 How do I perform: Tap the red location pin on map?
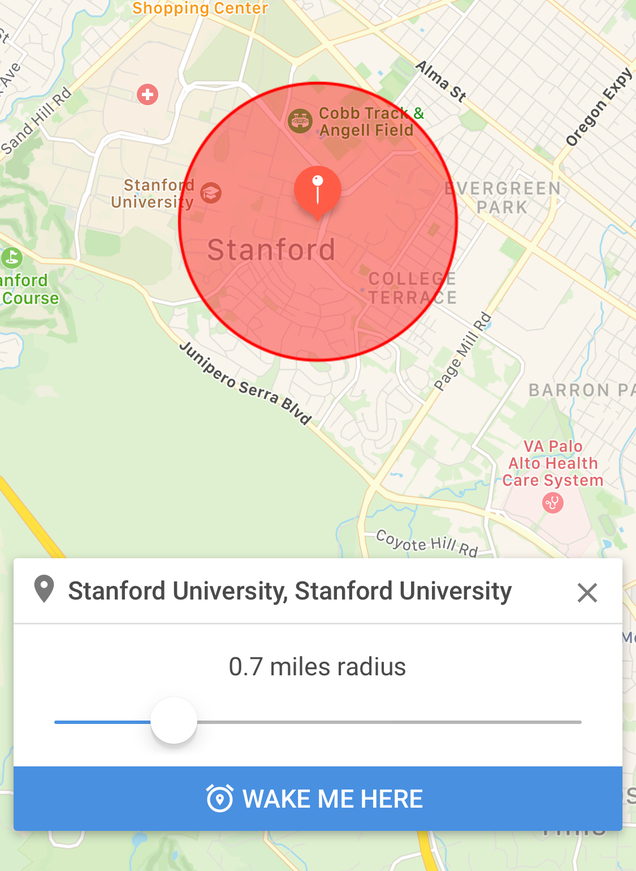[x=318, y=189]
